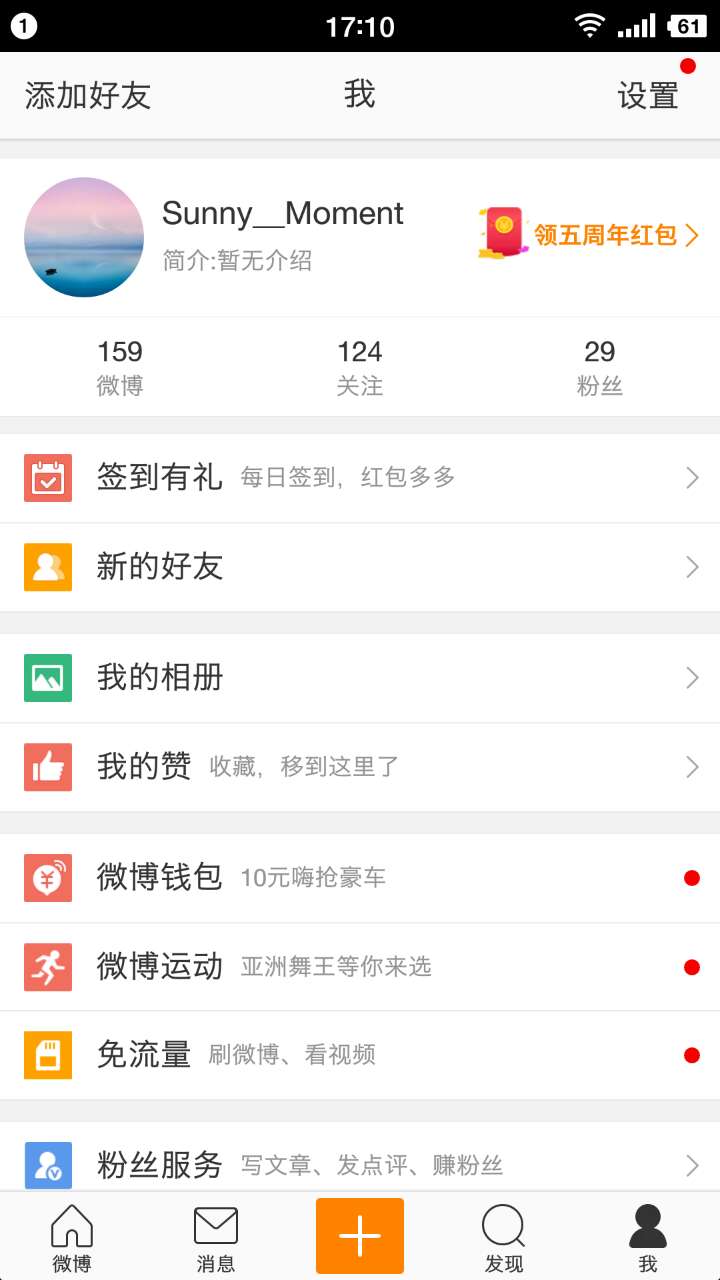This screenshot has height=1280, width=720.
Task: Tap the red dot beside 微博运动
Action: click(x=692, y=966)
